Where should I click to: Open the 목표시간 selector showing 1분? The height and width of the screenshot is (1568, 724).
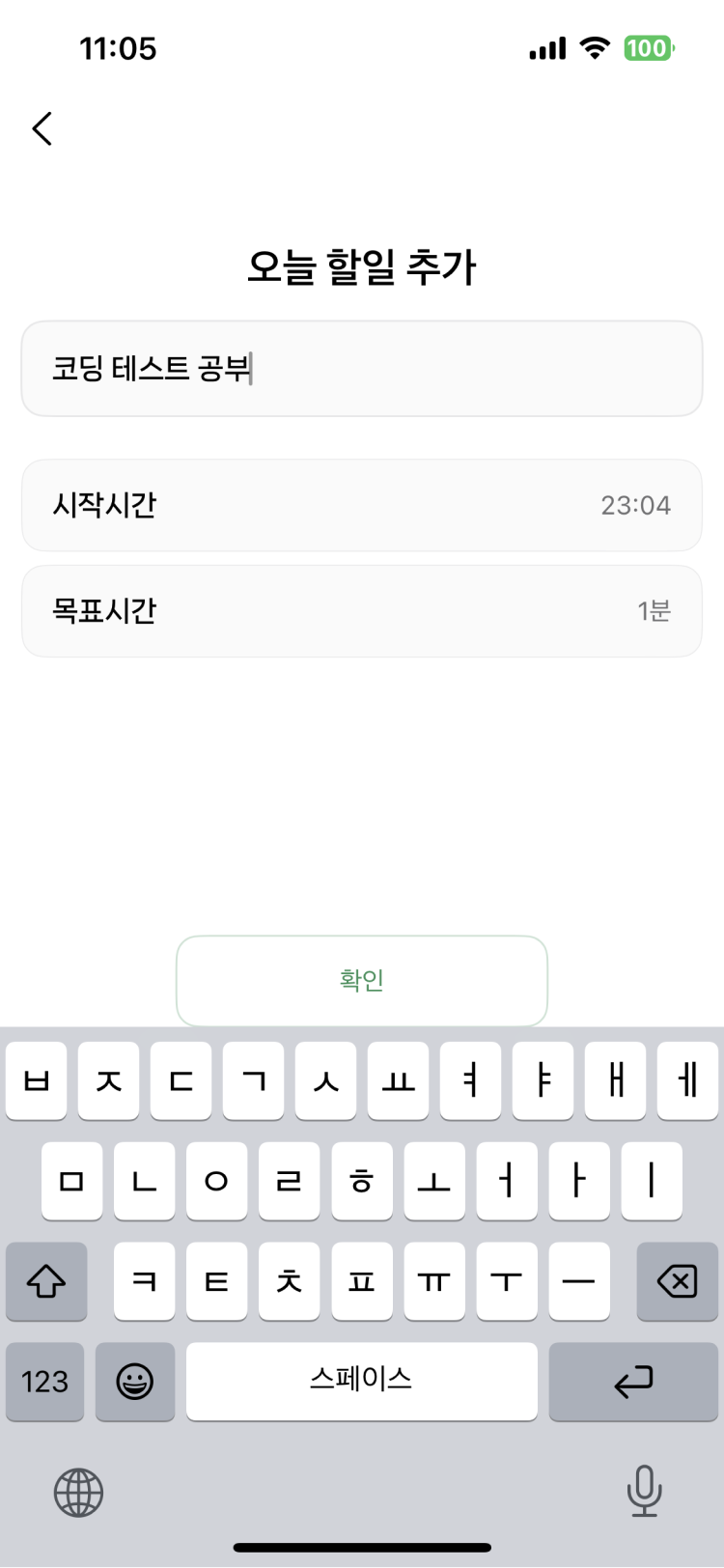362,611
